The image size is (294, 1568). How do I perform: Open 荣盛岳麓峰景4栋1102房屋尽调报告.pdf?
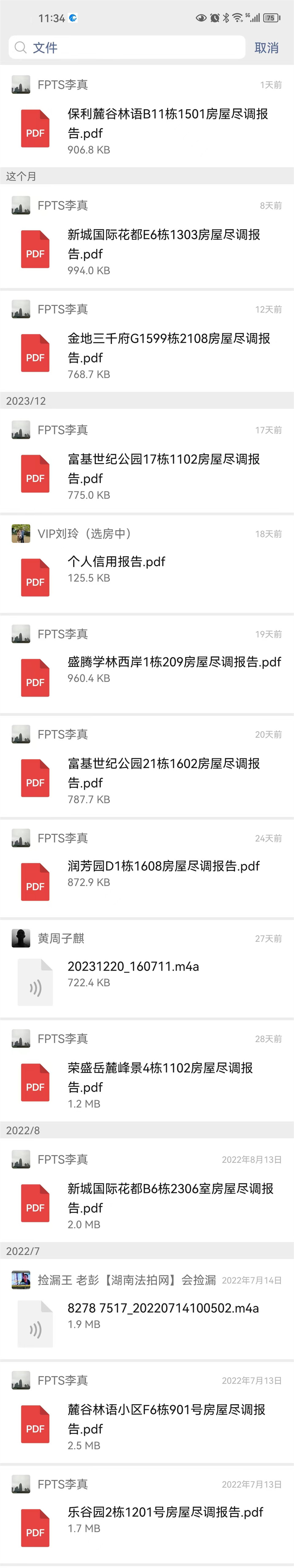pyautogui.click(x=160, y=1077)
